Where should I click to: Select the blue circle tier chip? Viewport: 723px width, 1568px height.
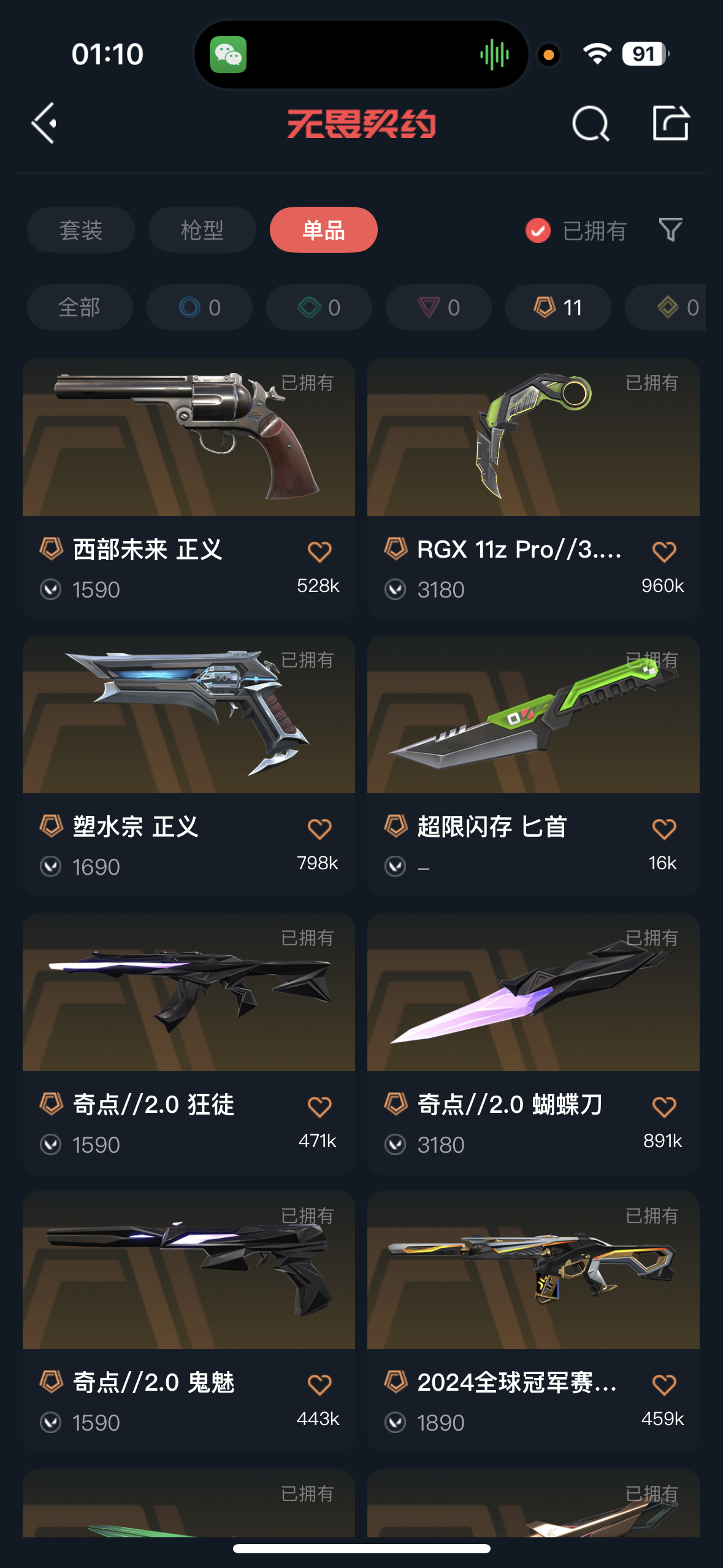tap(199, 307)
